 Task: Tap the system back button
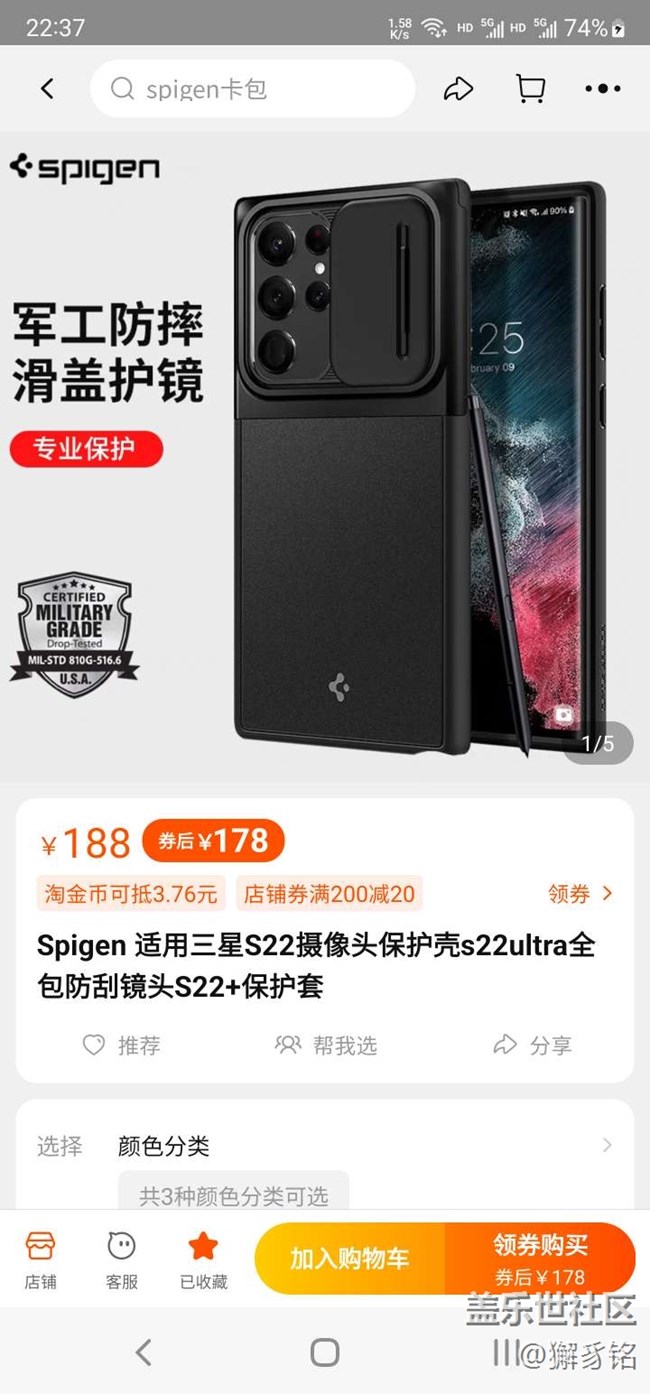(144, 1353)
